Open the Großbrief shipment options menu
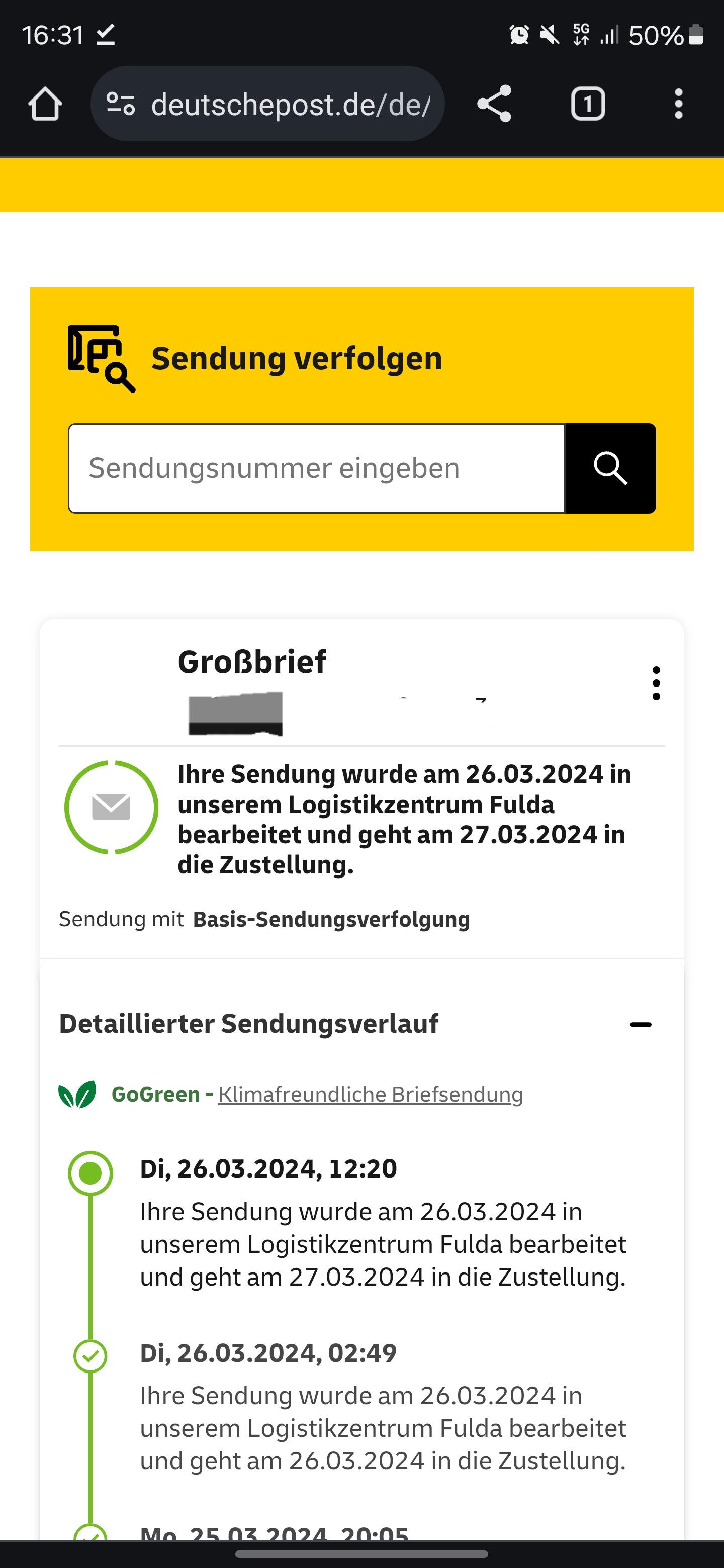Screen dimensions: 724x1568 click(x=656, y=683)
